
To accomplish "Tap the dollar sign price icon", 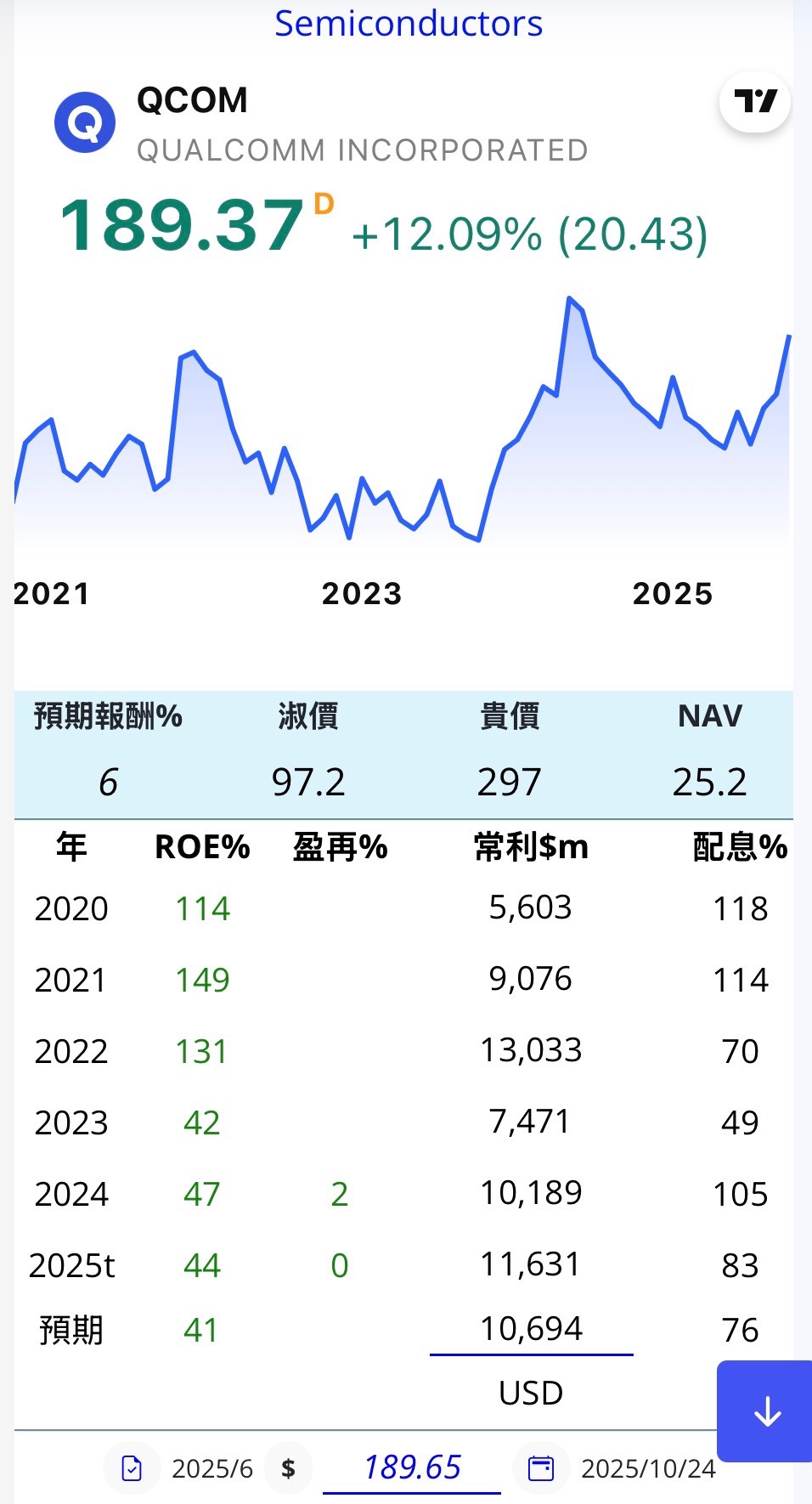I will (x=289, y=1468).
